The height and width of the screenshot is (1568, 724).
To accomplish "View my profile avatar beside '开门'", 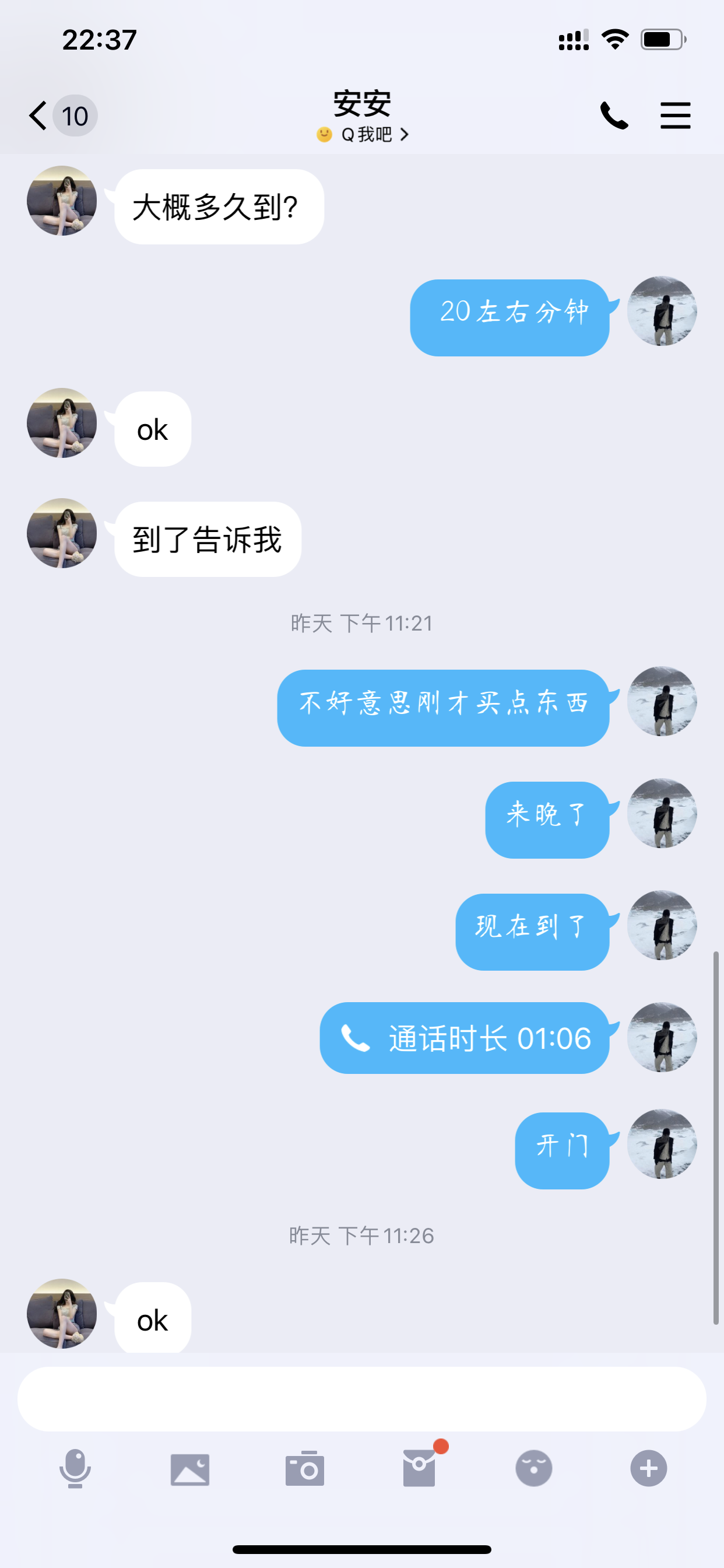I will [662, 1144].
